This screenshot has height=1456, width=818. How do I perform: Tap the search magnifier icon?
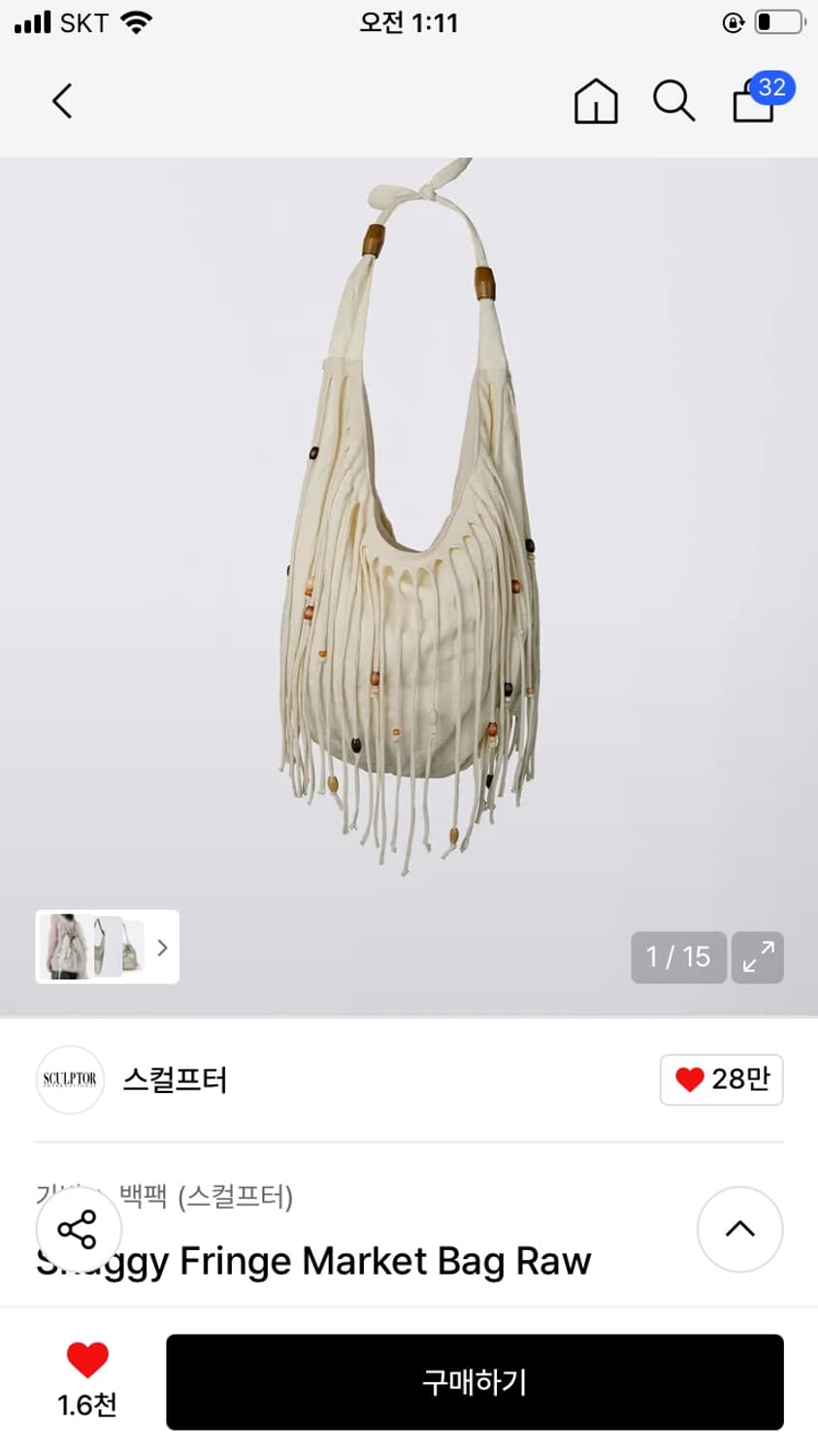point(673,100)
